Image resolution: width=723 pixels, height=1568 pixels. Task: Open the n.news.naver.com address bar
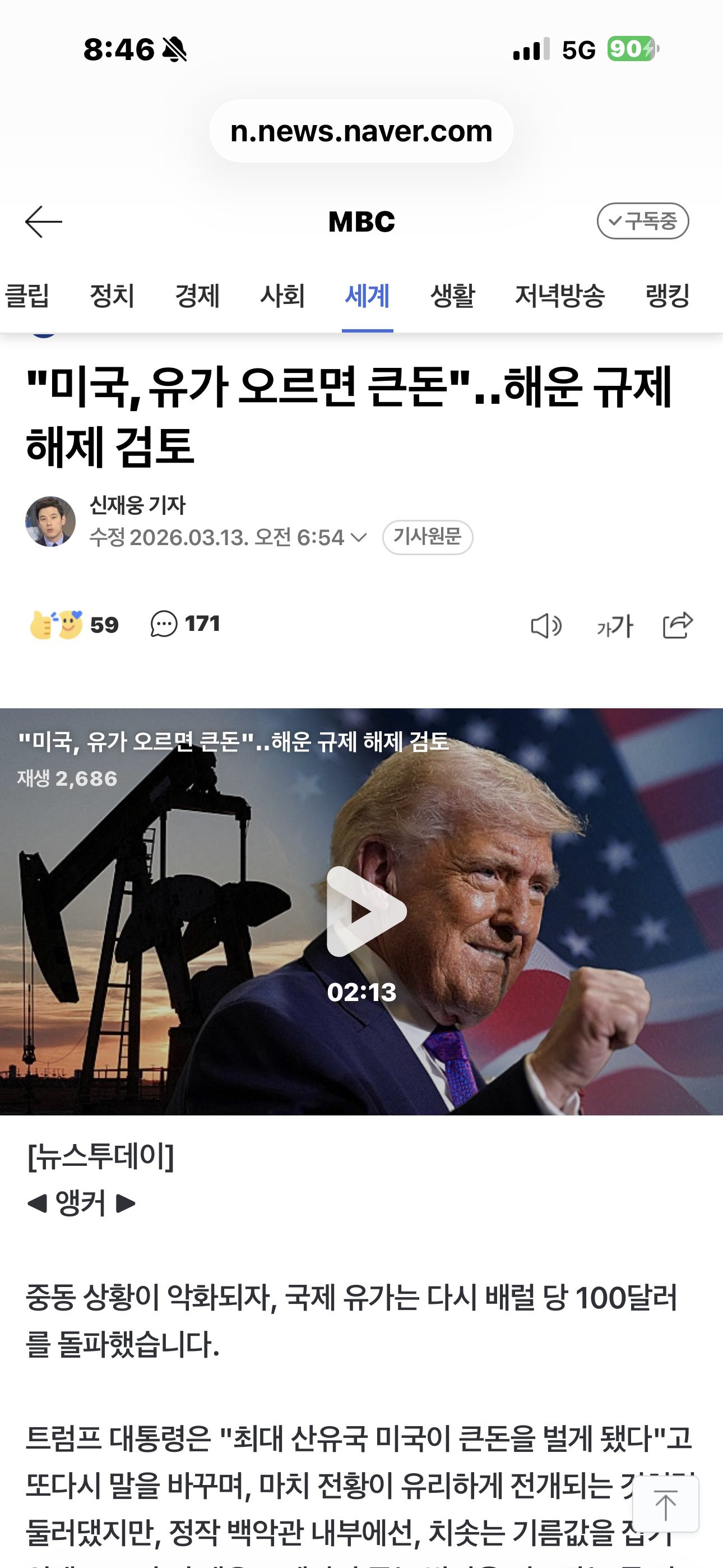coord(361,131)
